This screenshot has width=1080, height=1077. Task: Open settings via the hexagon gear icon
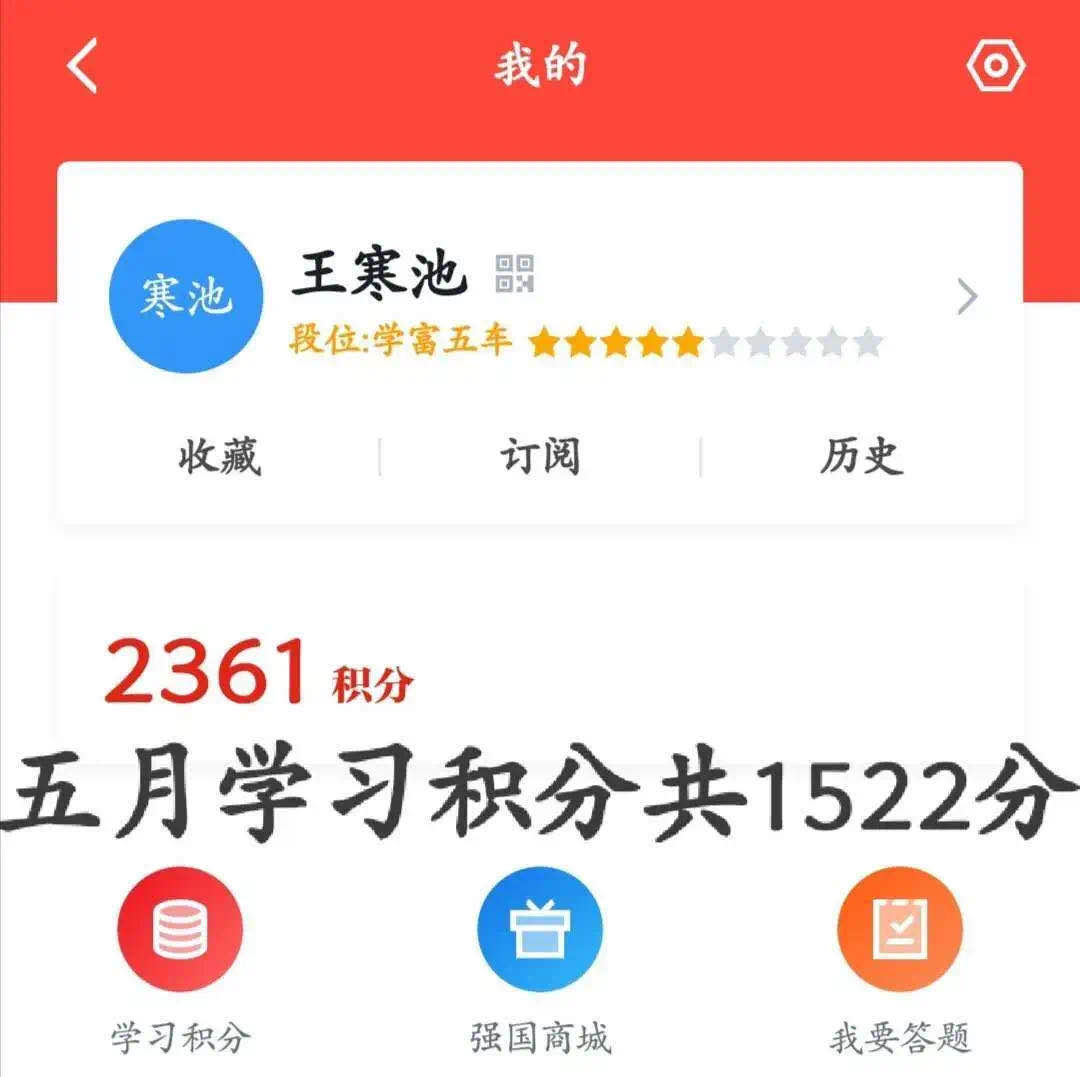[996, 66]
